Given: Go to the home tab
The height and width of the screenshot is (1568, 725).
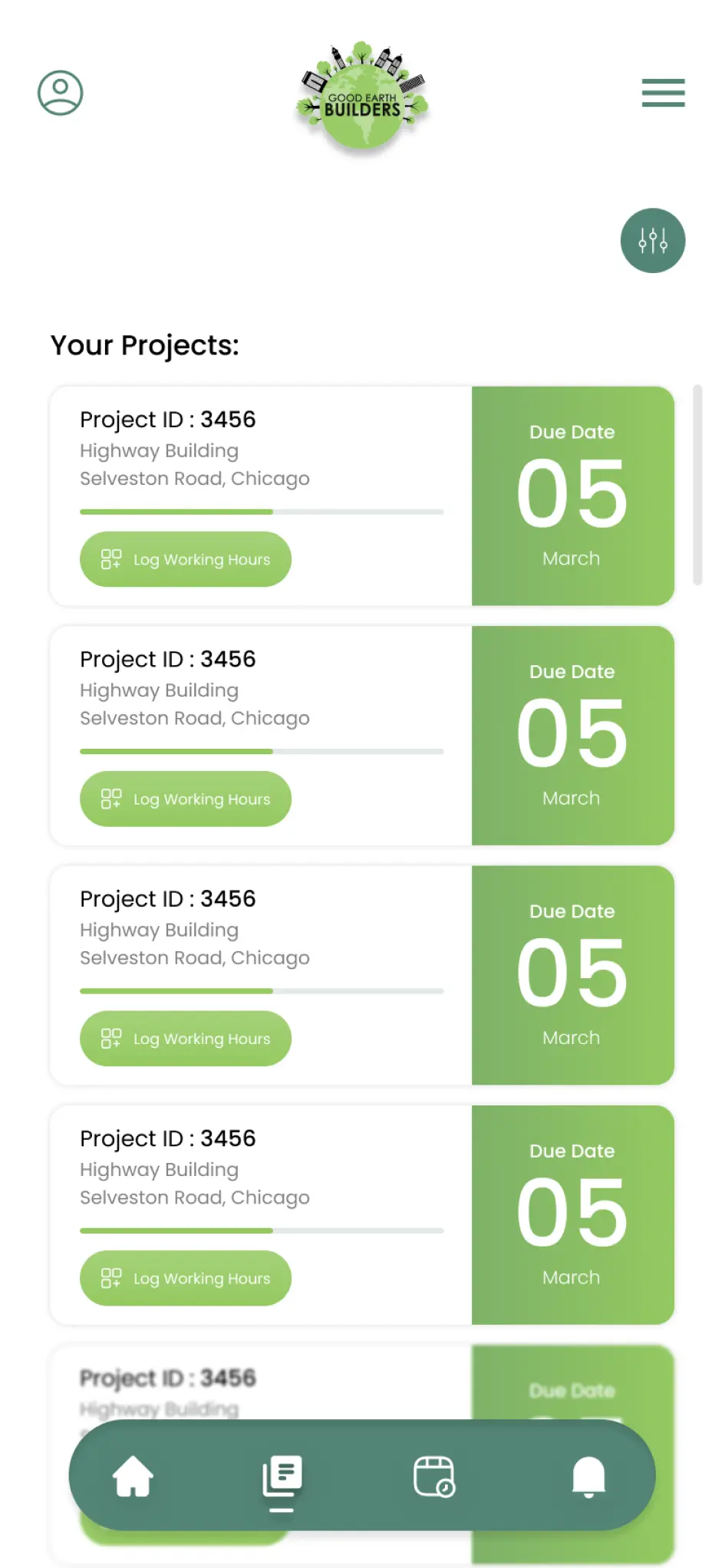Looking at the screenshot, I should click(x=133, y=1475).
